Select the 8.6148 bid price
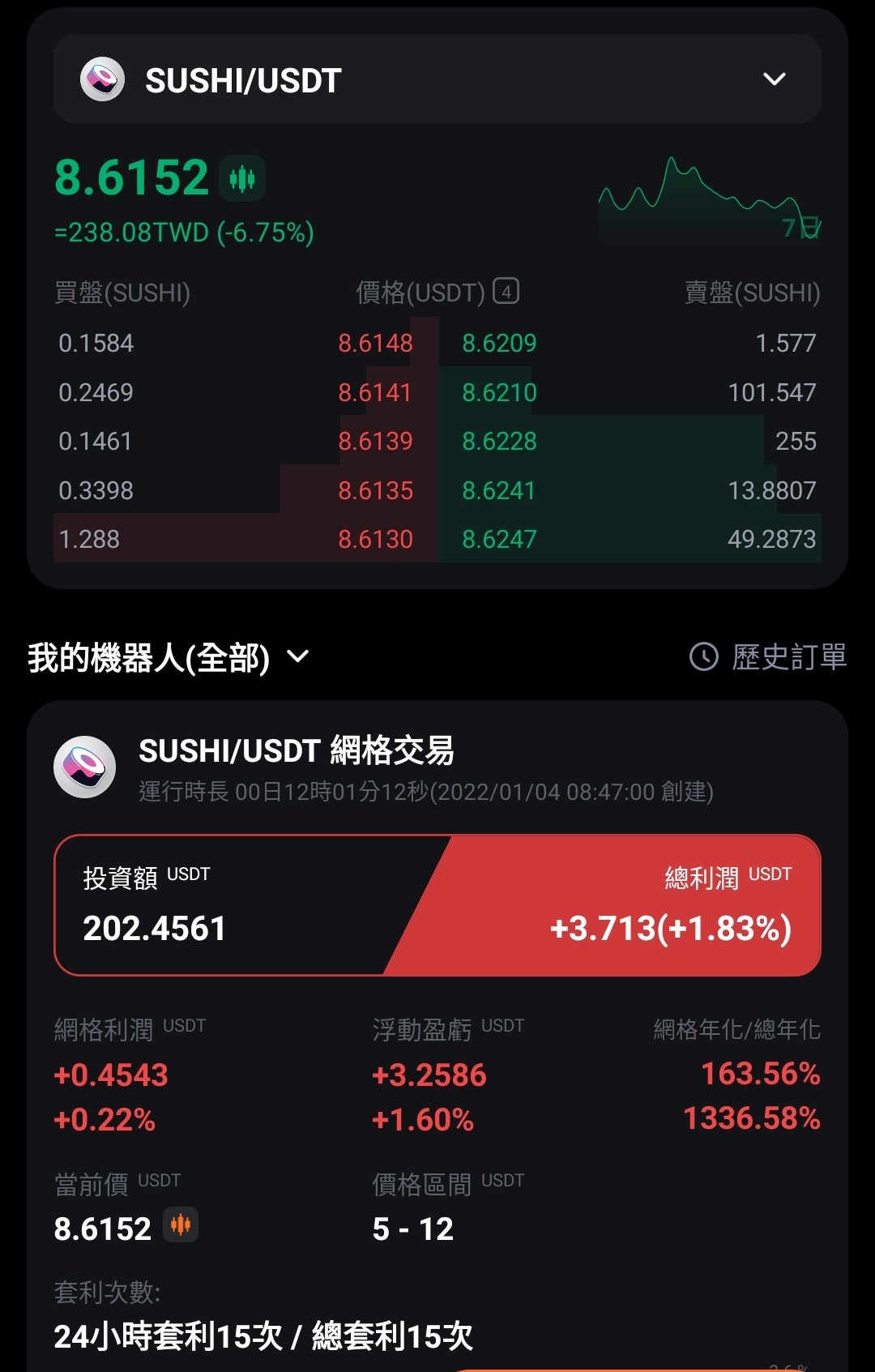This screenshot has height=1372, width=875. pos(375,343)
